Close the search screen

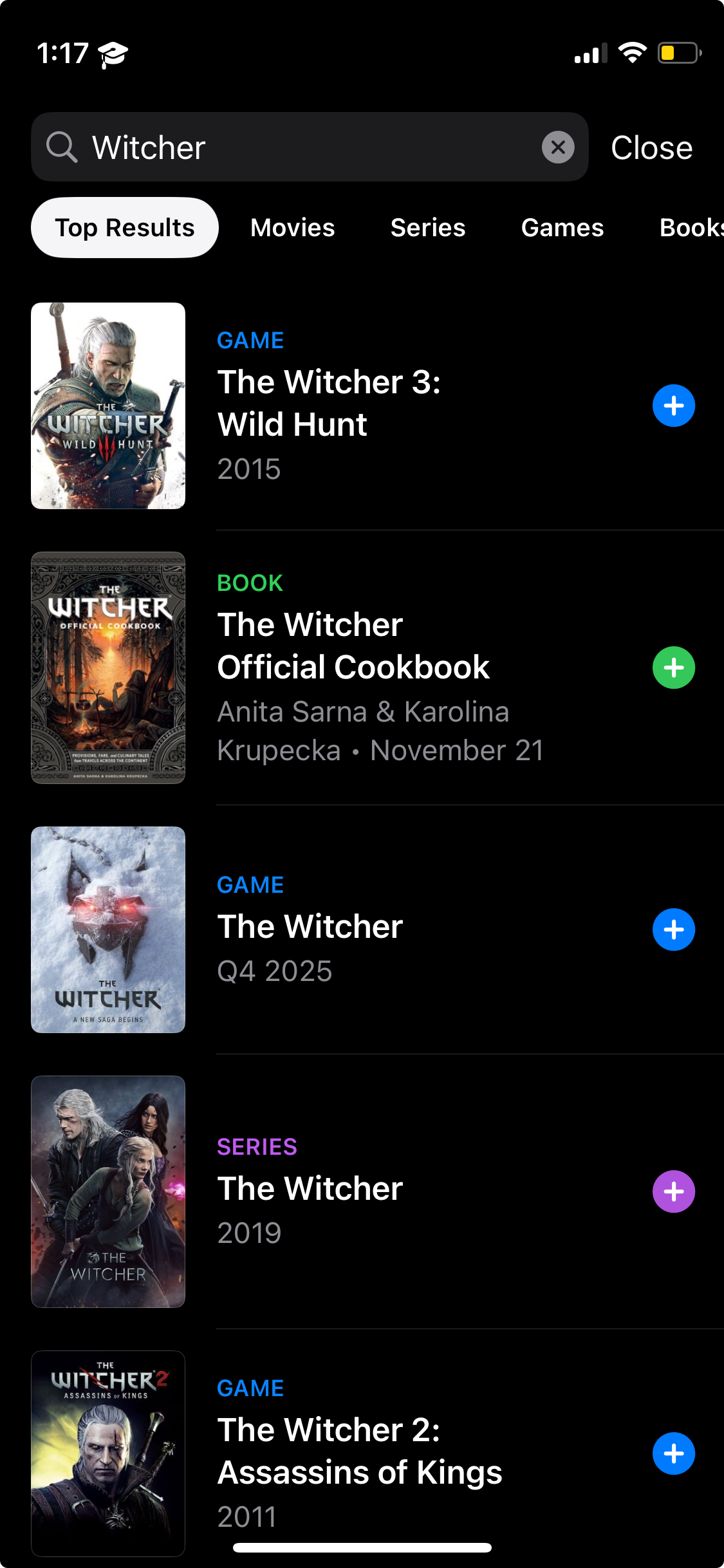coord(651,147)
